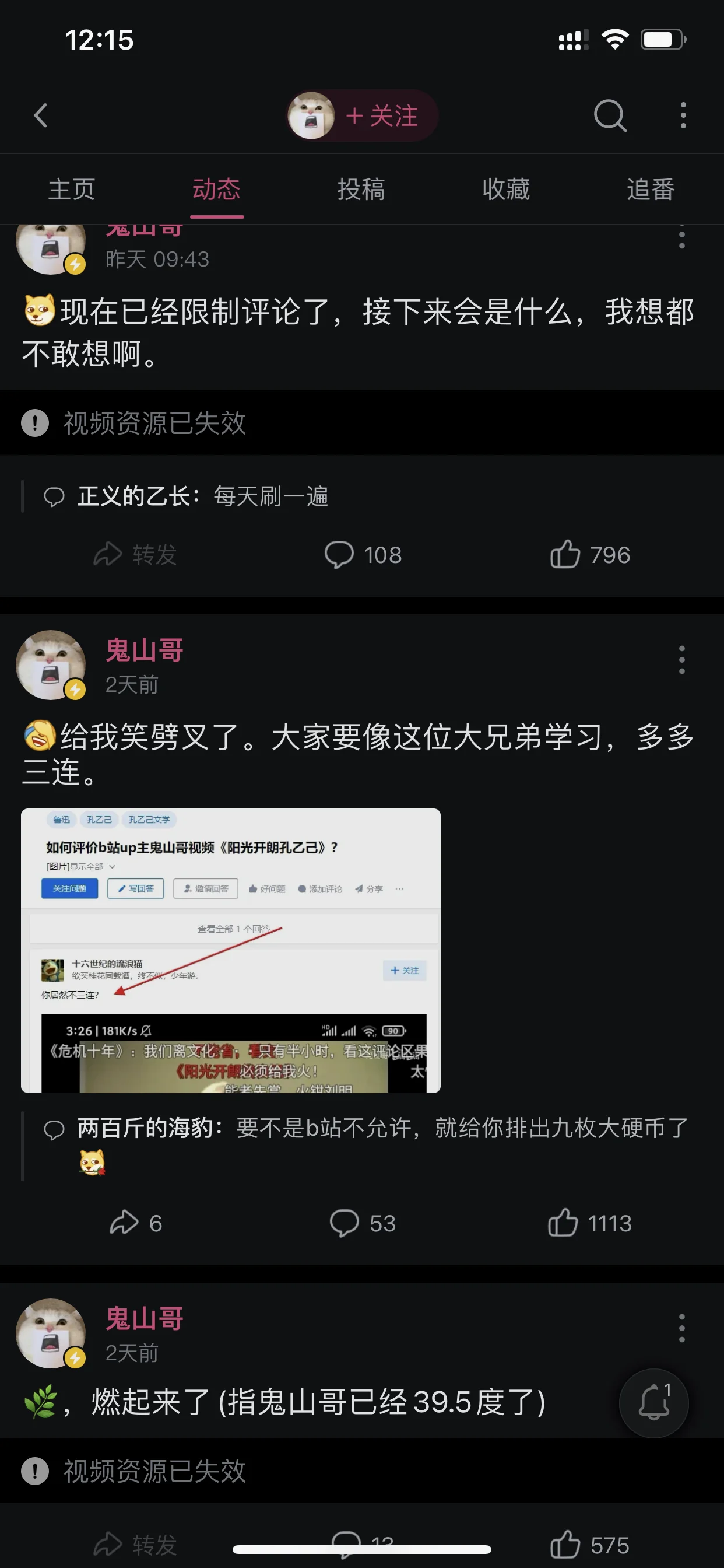Open the screenshot image in the 给我笑劈叉了 post
This screenshot has width=724, height=1568.
click(x=231, y=950)
